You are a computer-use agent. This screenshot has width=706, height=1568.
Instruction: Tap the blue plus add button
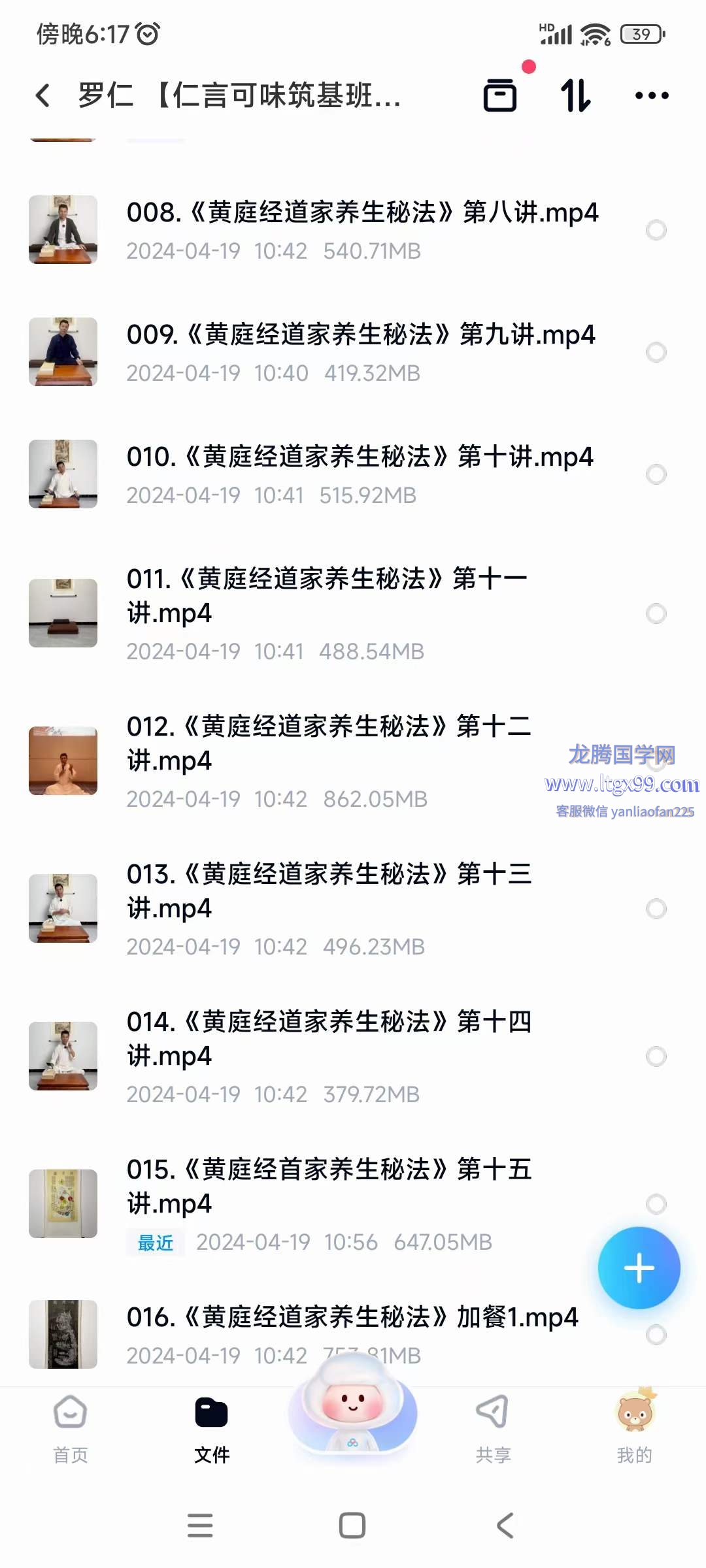(639, 1268)
